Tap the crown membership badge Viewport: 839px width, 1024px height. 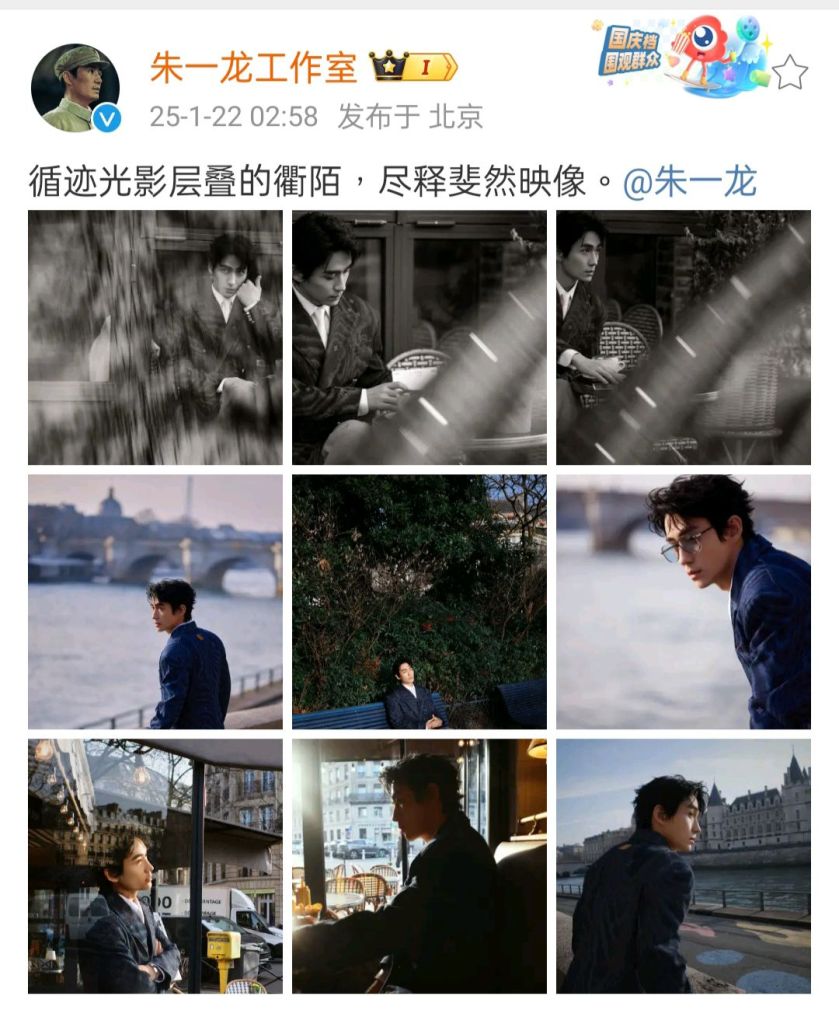[x=413, y=68]
